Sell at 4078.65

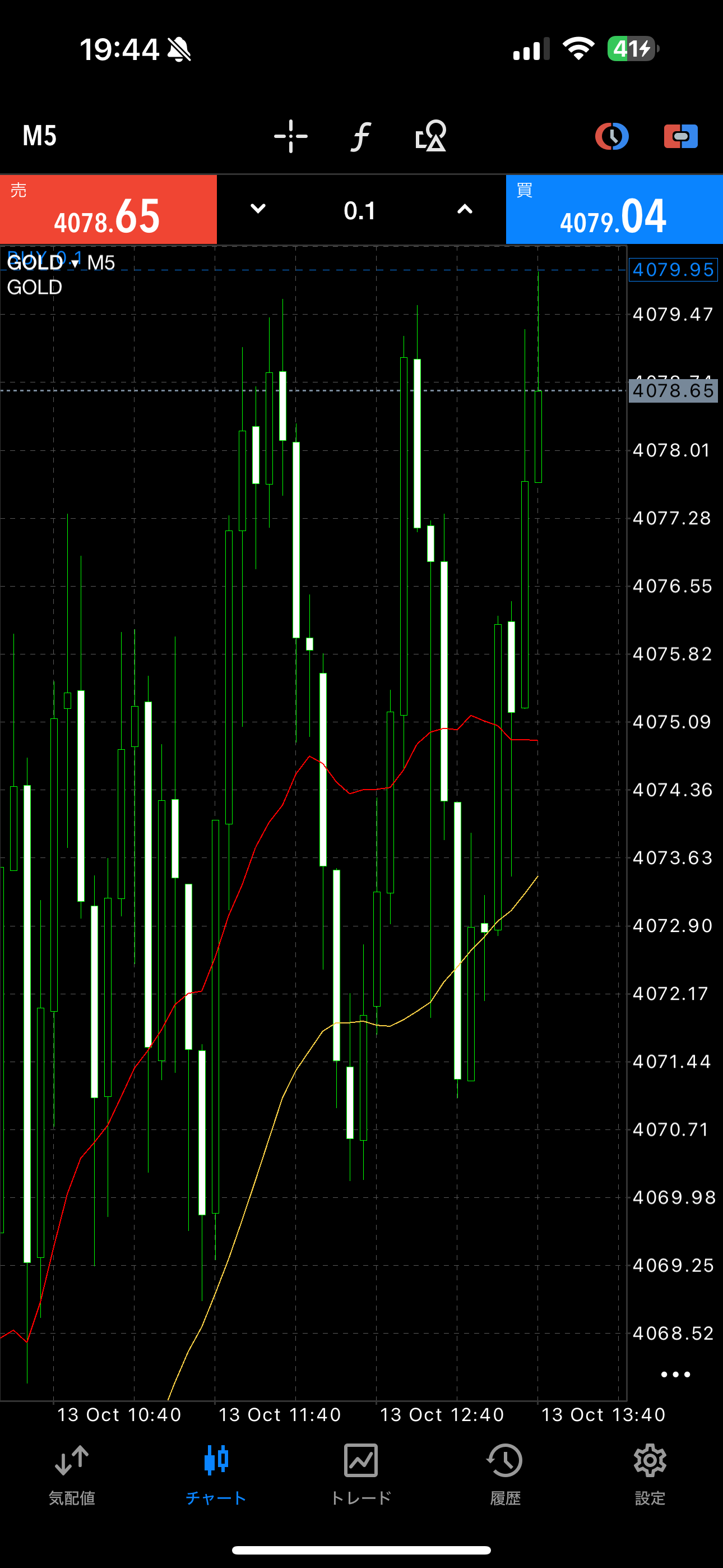108,210
